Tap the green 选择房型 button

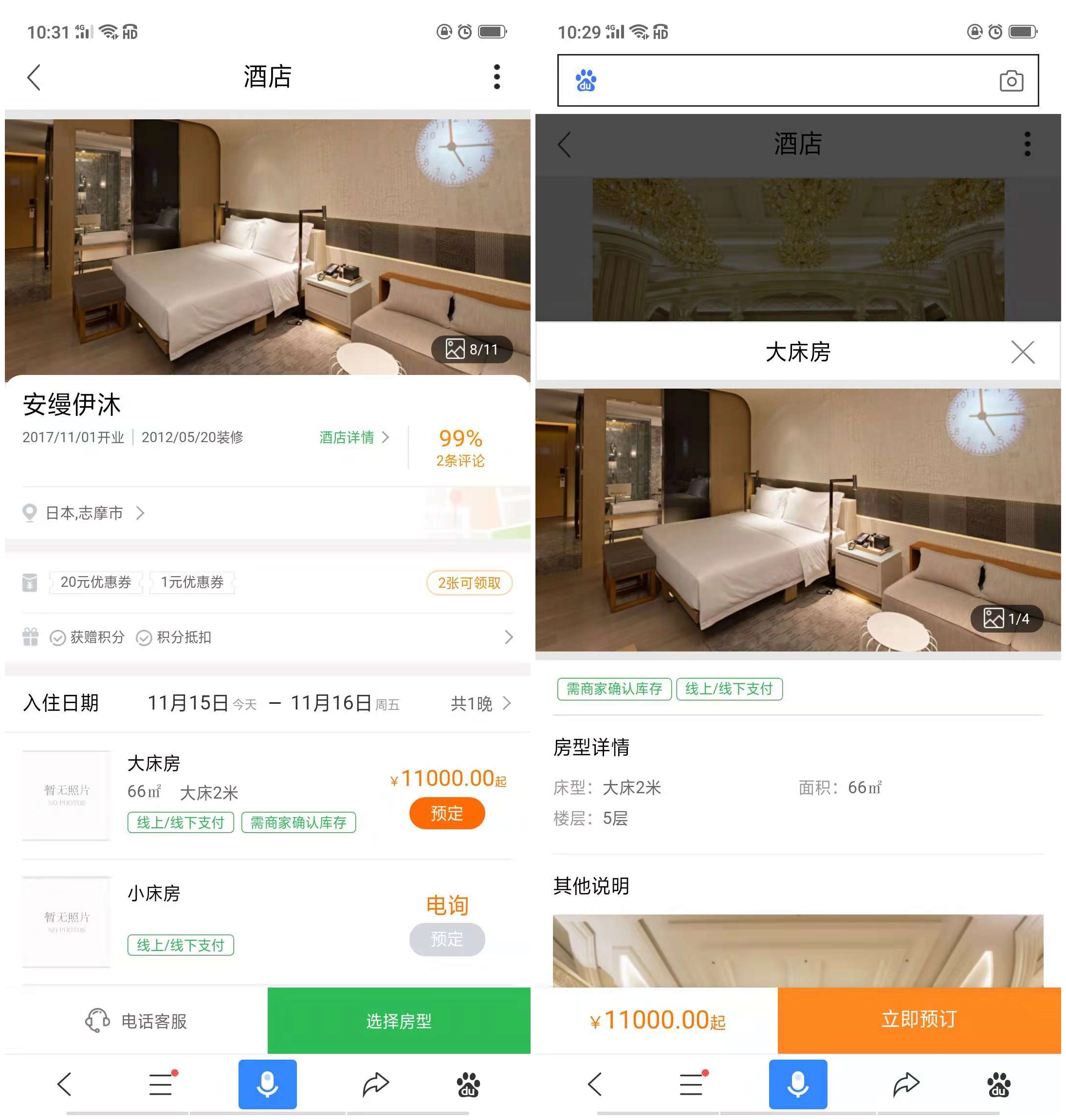[x=398, y=1021]
